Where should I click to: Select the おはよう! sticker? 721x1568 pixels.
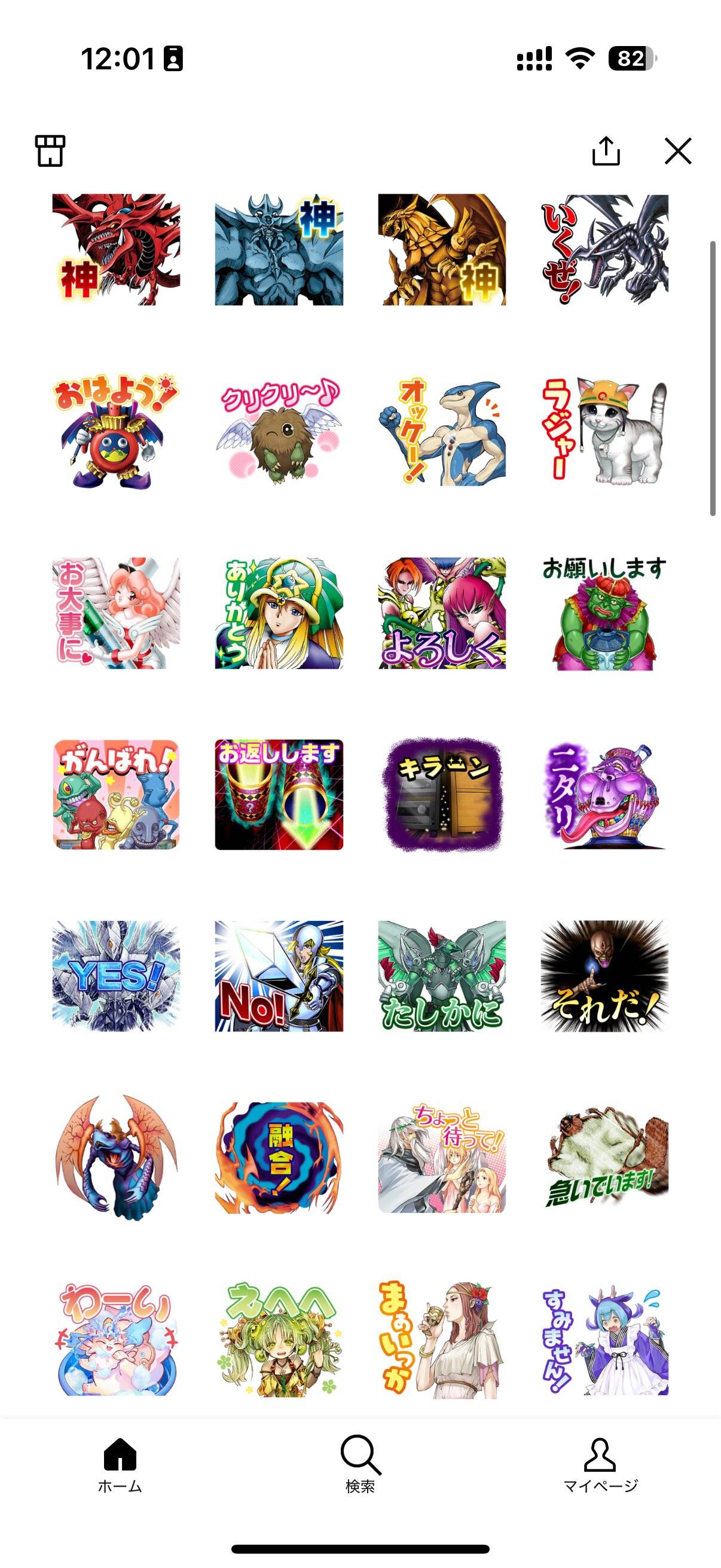(x=115, y=431)
